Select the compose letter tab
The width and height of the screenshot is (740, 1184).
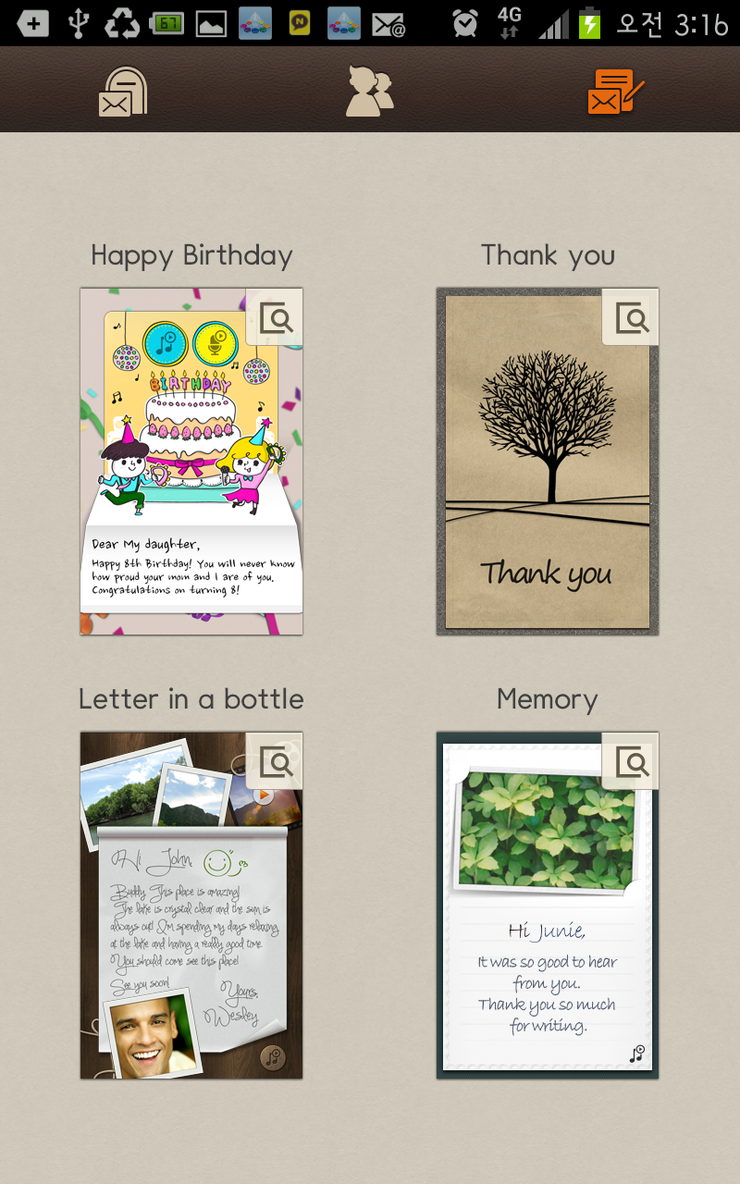click(x=615, y=92)
